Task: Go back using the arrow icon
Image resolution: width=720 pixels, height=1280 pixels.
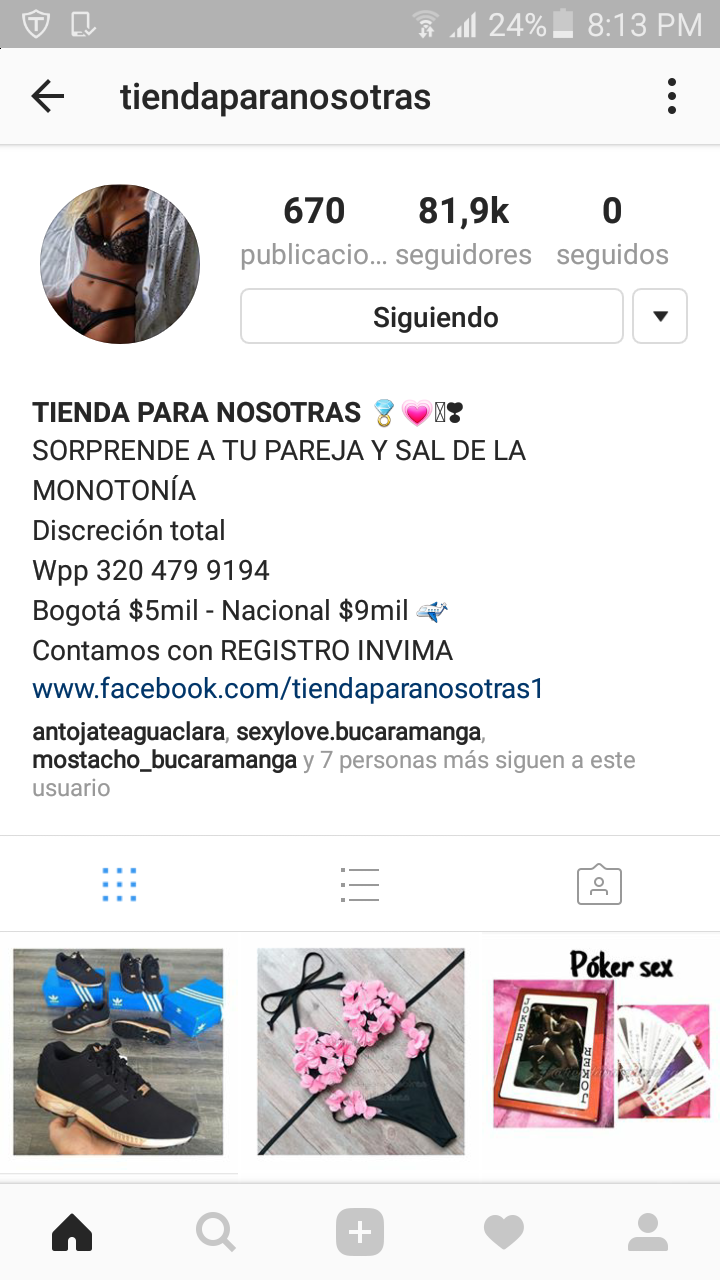Action: [x=47, y=97]
